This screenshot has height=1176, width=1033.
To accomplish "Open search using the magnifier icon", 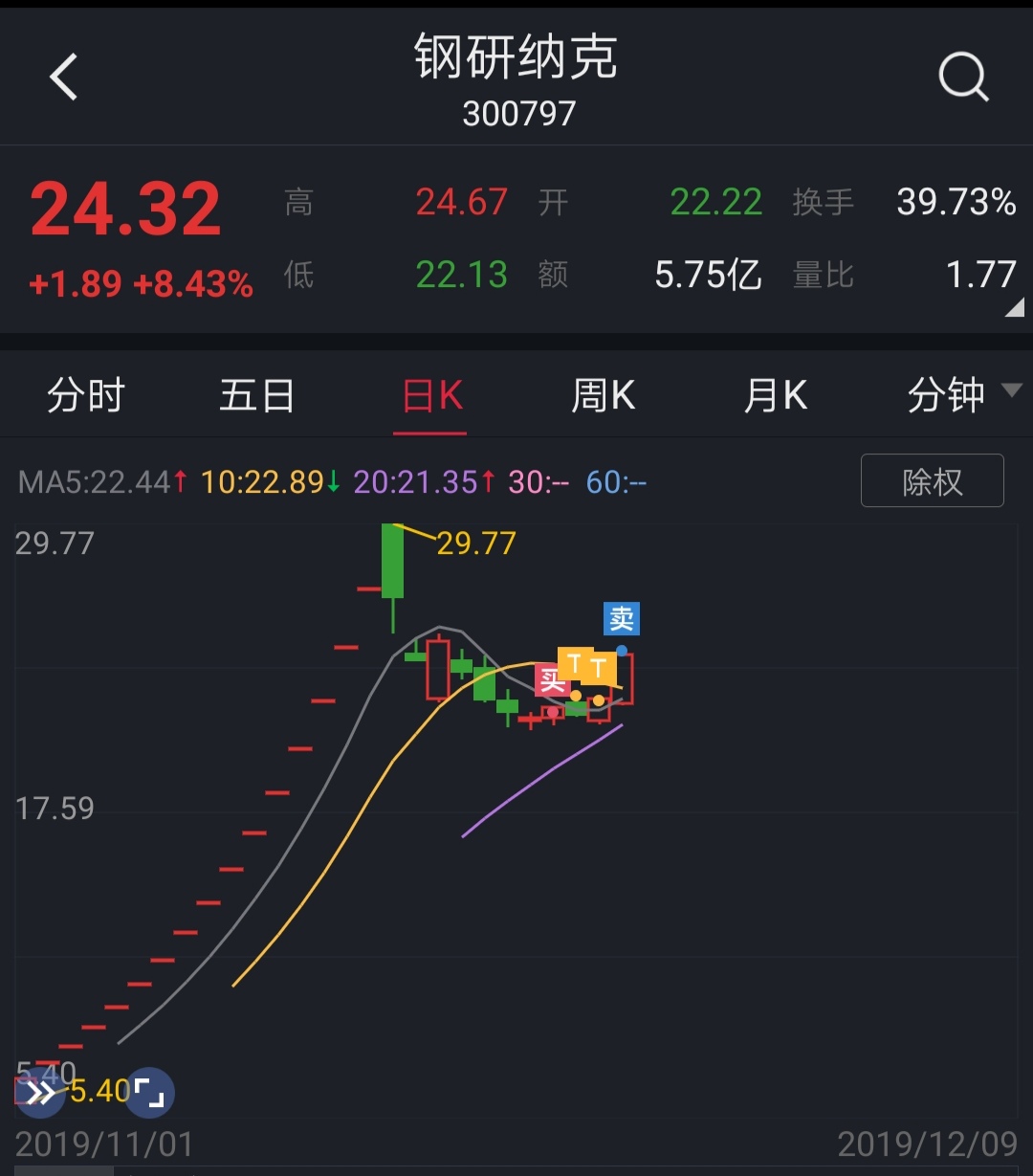I will [x=963, y=77].
